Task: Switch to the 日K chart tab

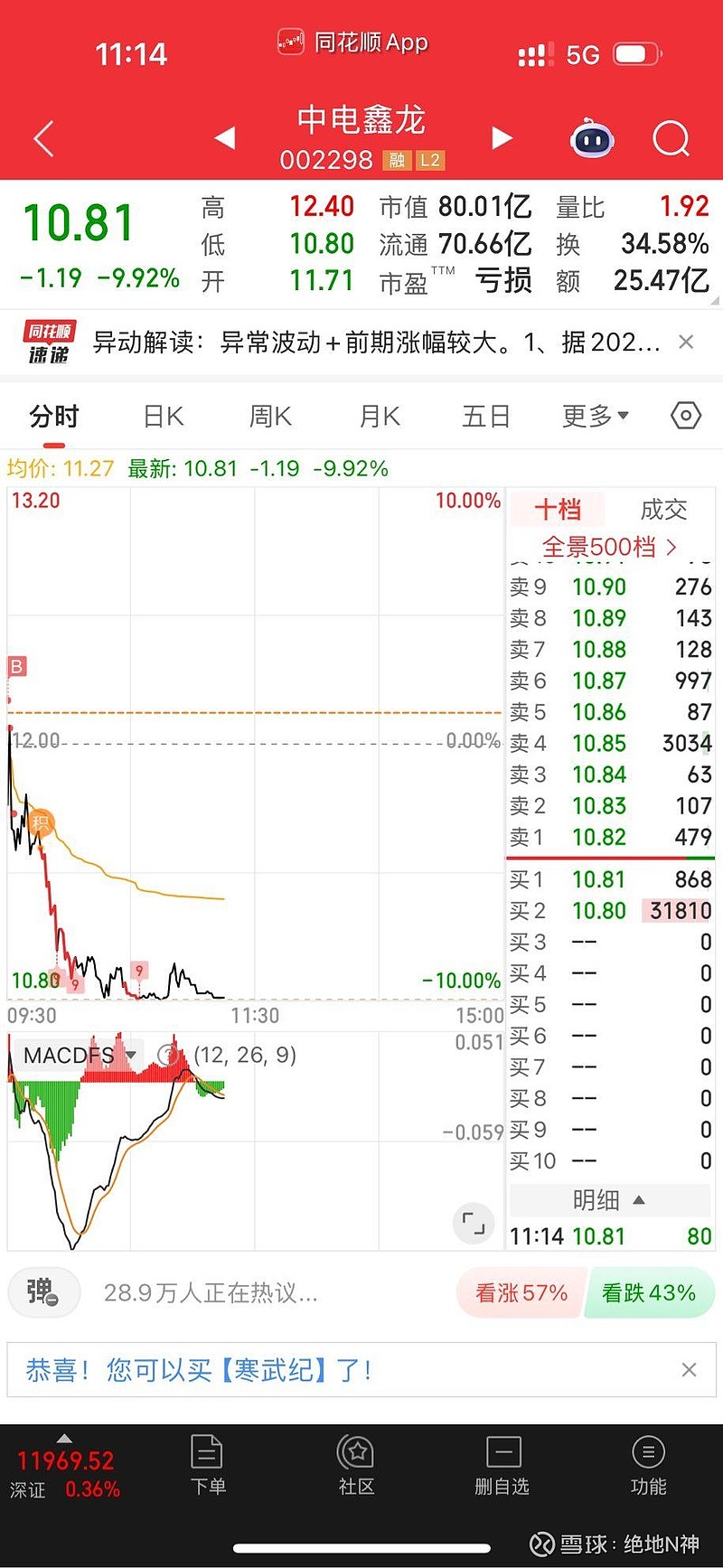Action: click(x=164, y=417)
